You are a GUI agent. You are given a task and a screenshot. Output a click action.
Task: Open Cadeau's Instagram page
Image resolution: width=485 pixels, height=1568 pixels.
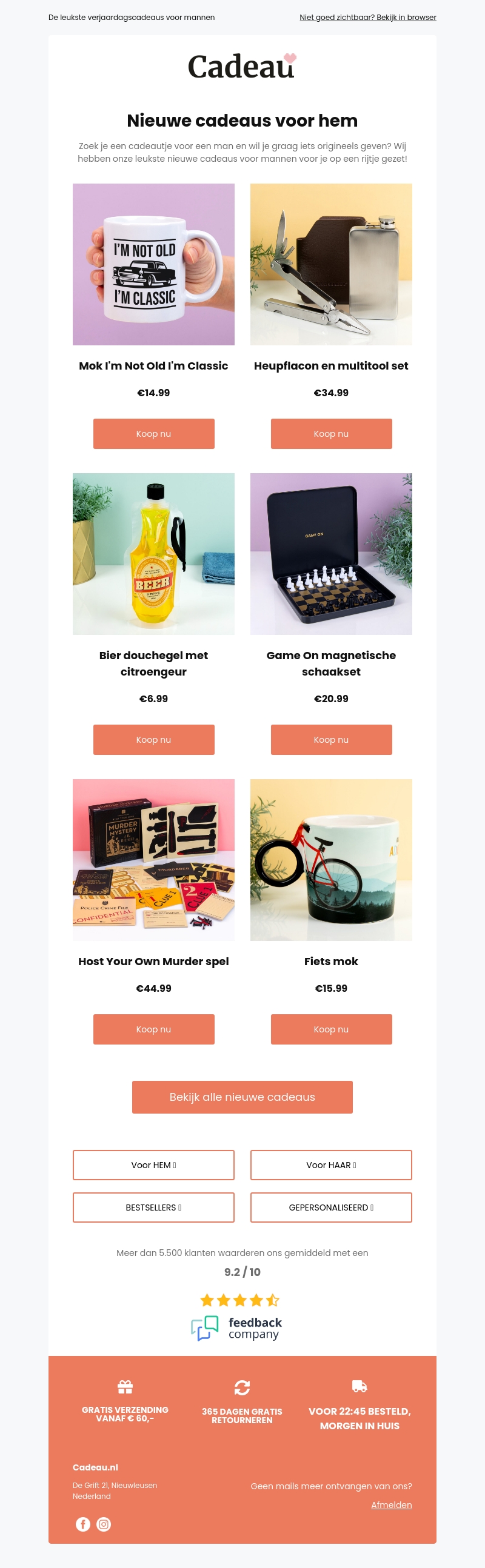point(104,1524)
